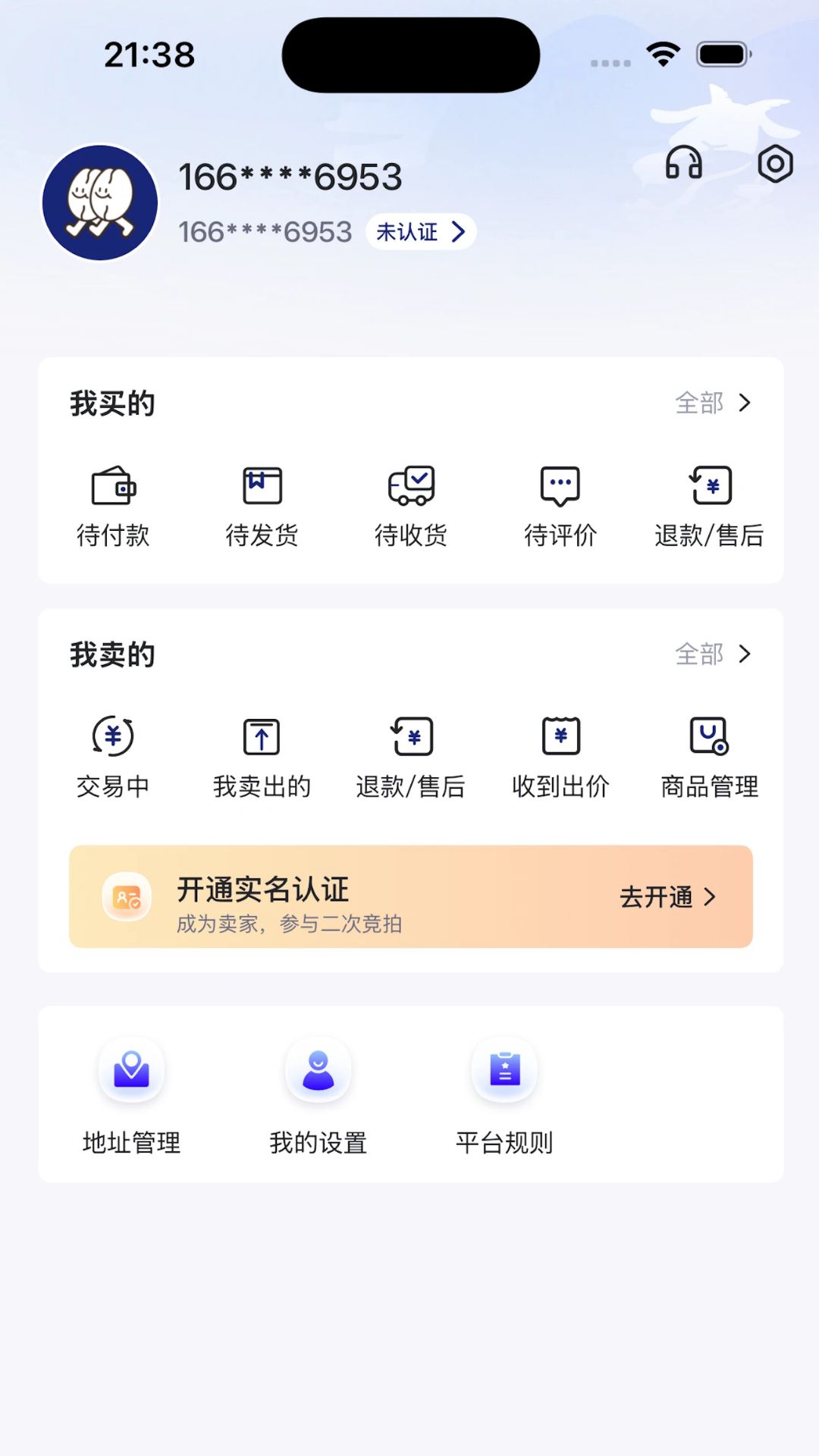The height and width of the screenshot is (1456, 819).
Task: View all orders under 我买的
Action: (x=713, y=403)
